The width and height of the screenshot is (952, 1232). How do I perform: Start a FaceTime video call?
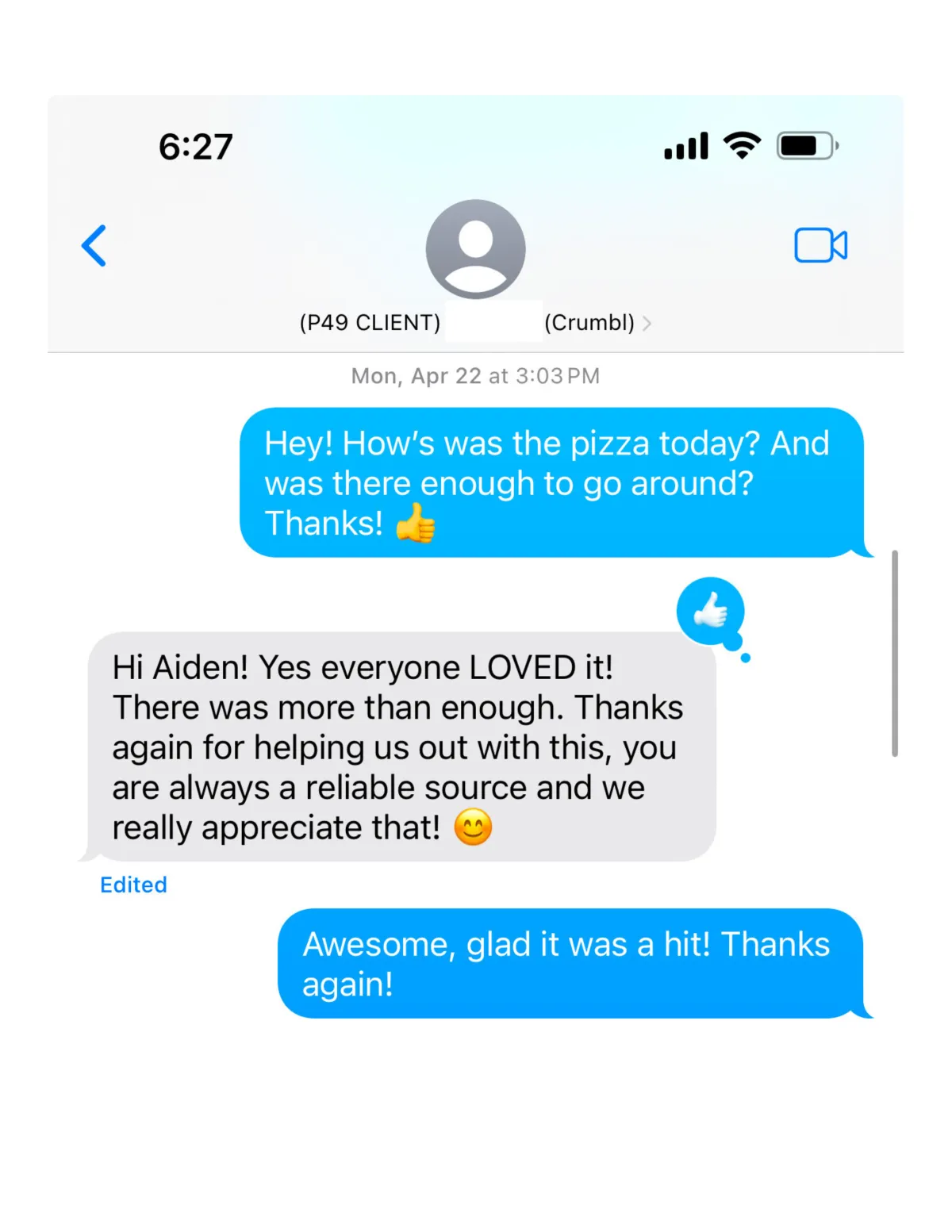(820, 245)
